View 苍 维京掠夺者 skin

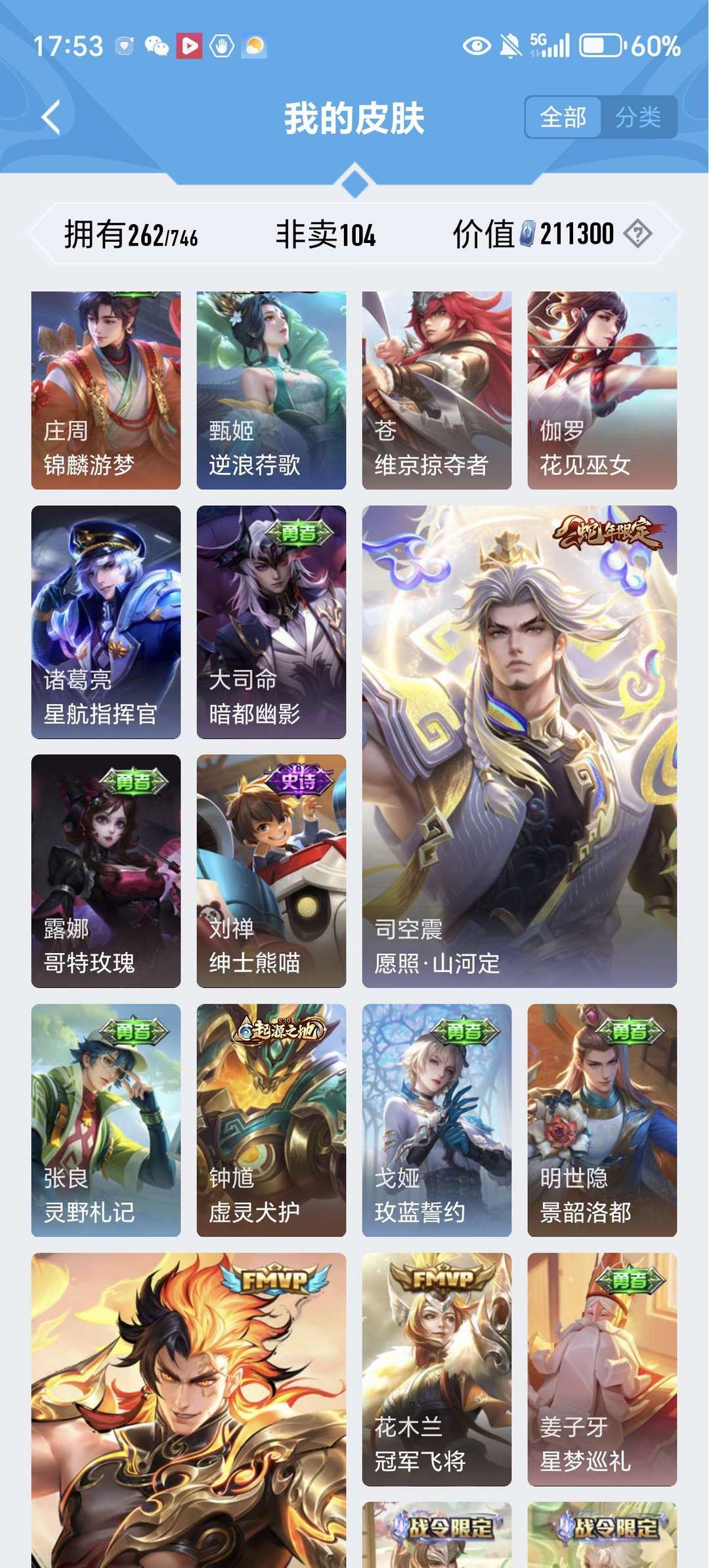point(437,390)
